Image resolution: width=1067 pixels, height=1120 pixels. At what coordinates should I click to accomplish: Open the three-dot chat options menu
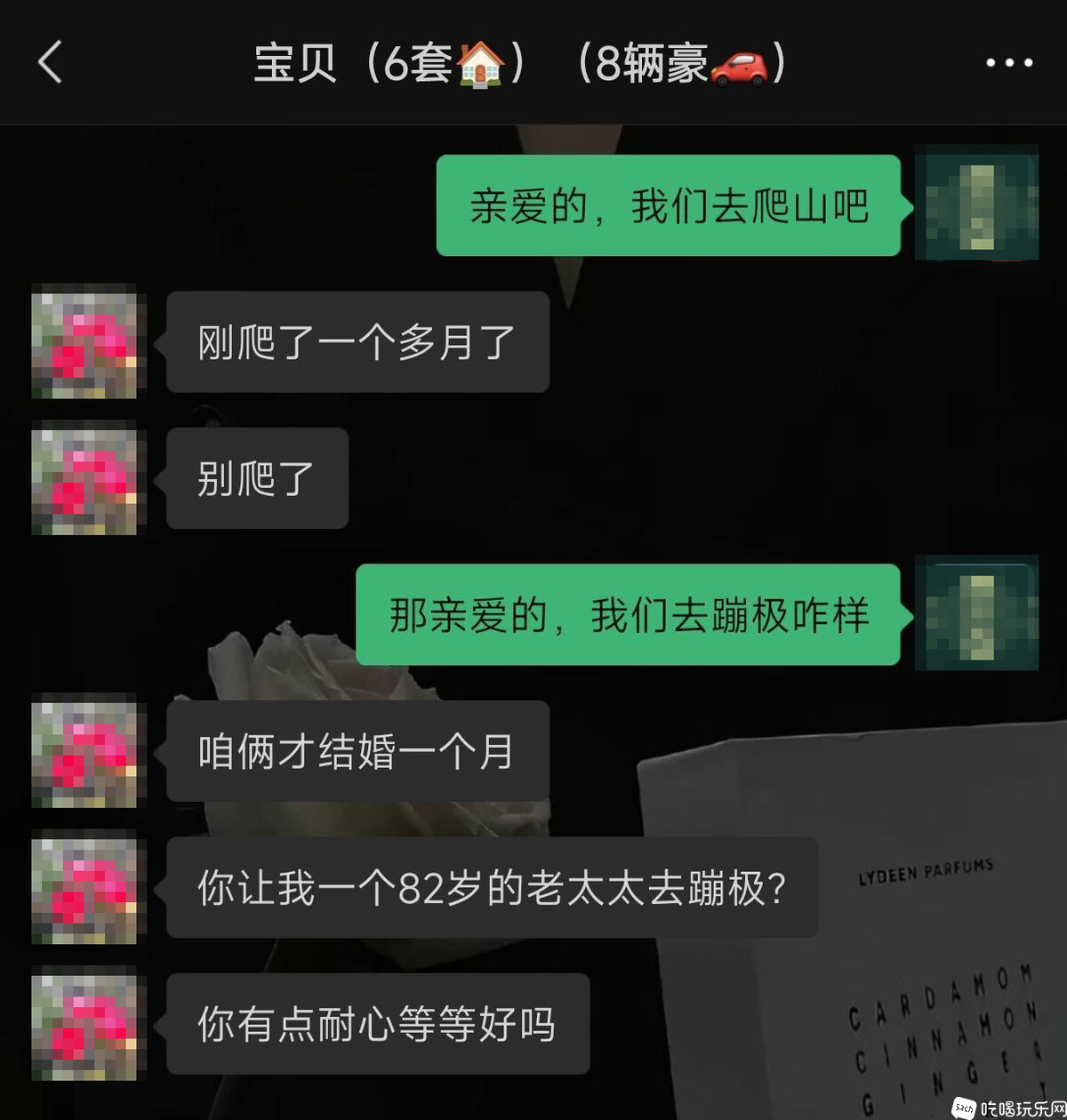click(1008, 63)
